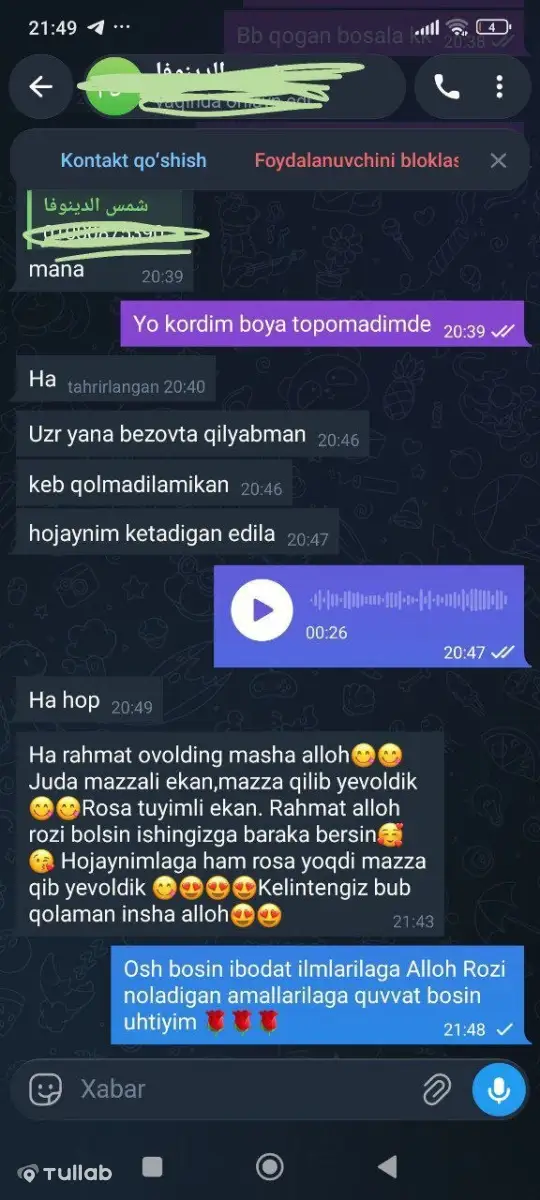The height and width of the screenshot is (1200, 540).
Task: Tap the microphone record button
Action: [x=498, y=1089]
